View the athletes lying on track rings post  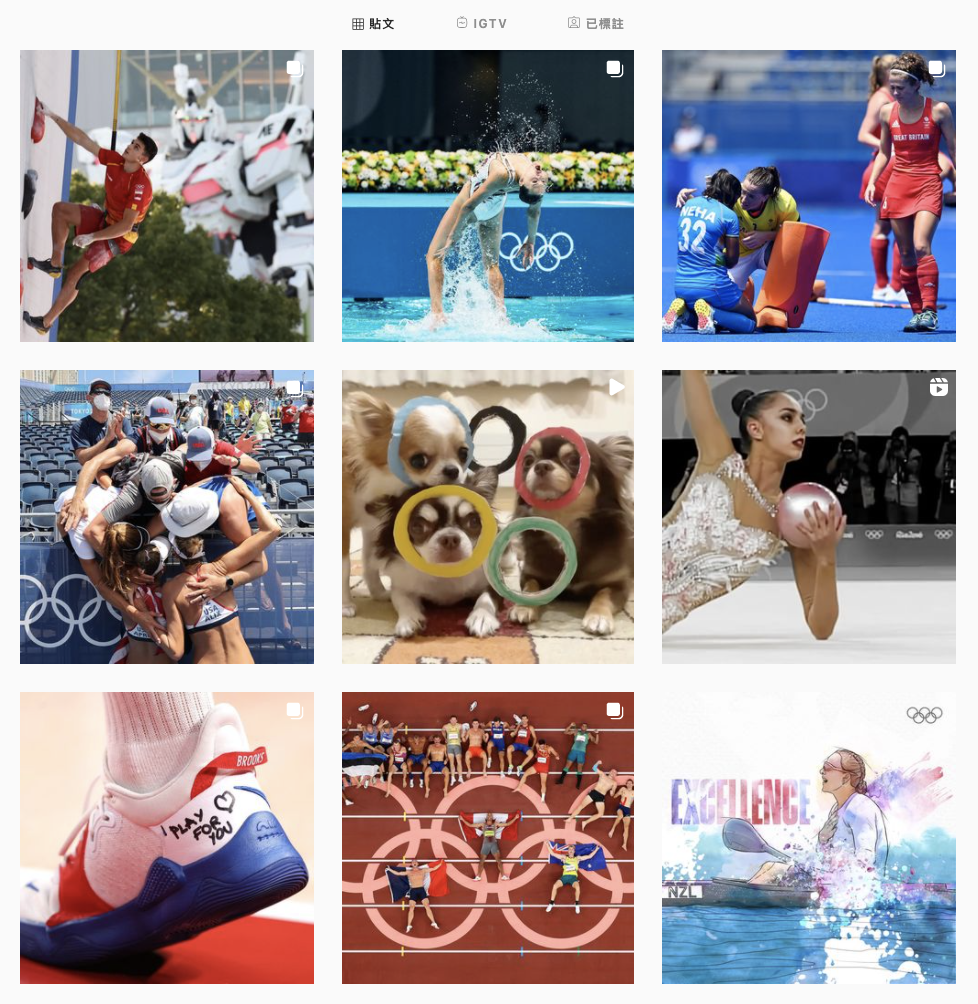click(x=488, y=838)
